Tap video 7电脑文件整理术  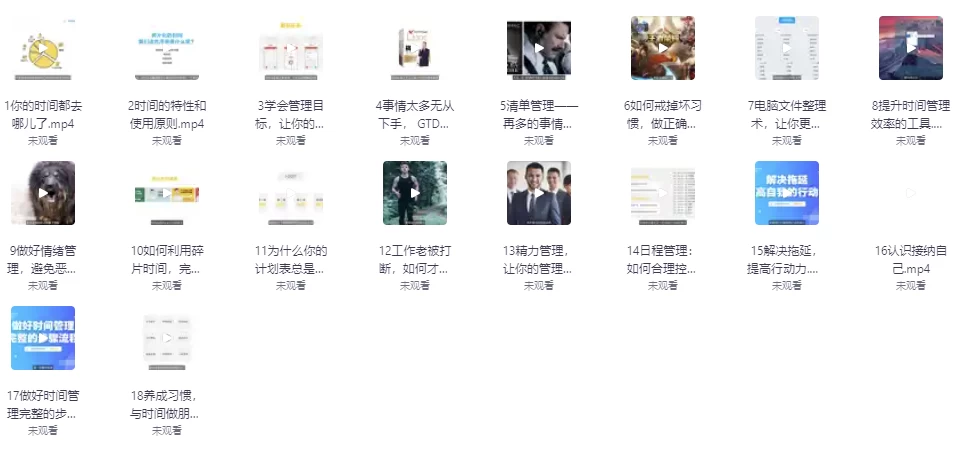coord(787,48)
